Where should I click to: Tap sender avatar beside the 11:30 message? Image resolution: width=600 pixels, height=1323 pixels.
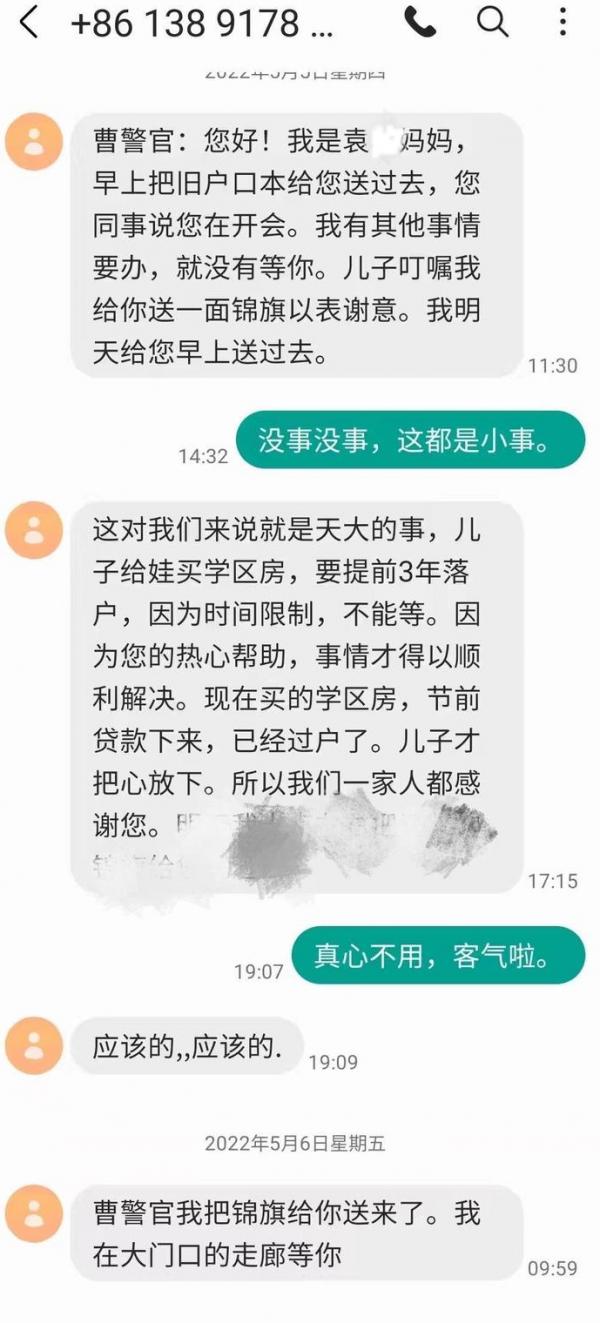point(34,141)
